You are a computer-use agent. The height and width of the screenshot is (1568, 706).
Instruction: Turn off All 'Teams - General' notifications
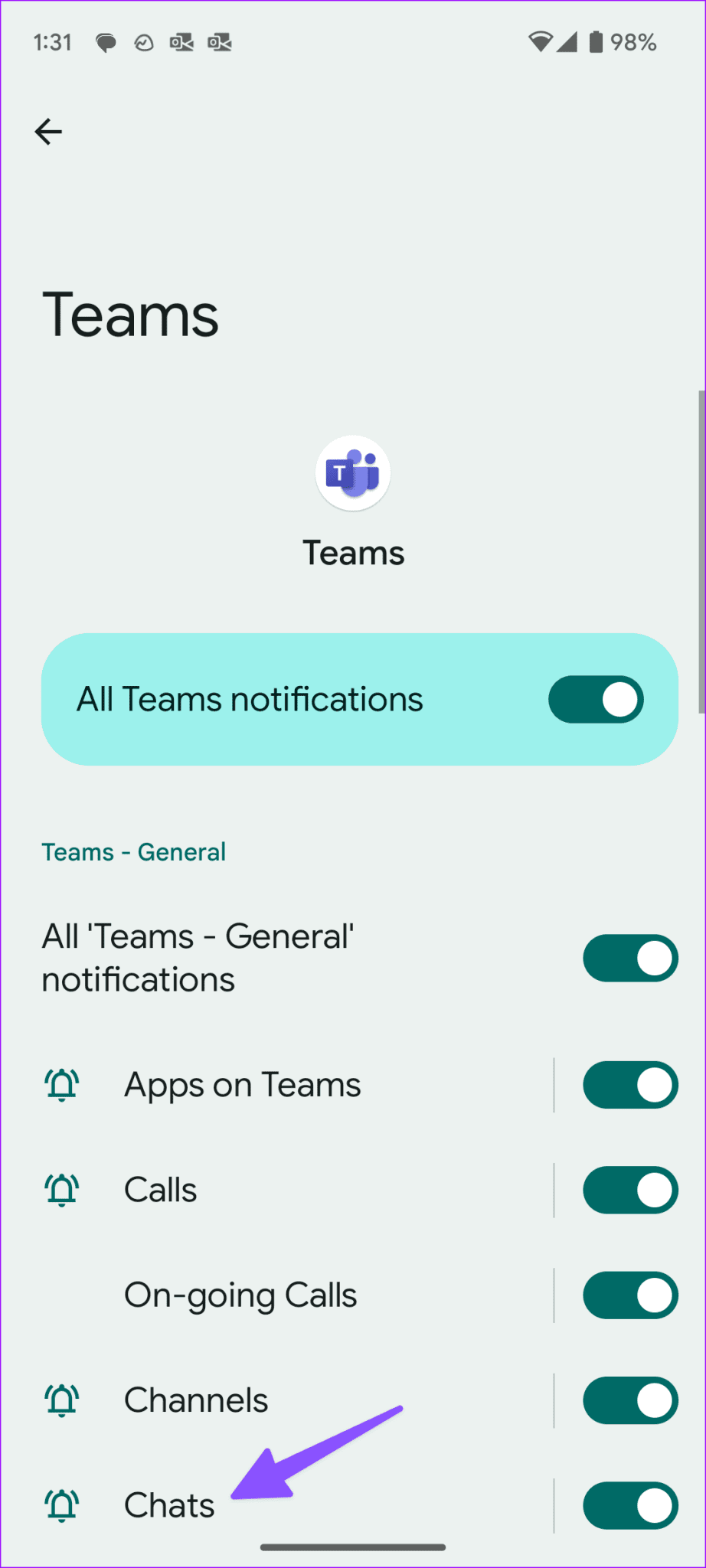(x=630, y=958)
